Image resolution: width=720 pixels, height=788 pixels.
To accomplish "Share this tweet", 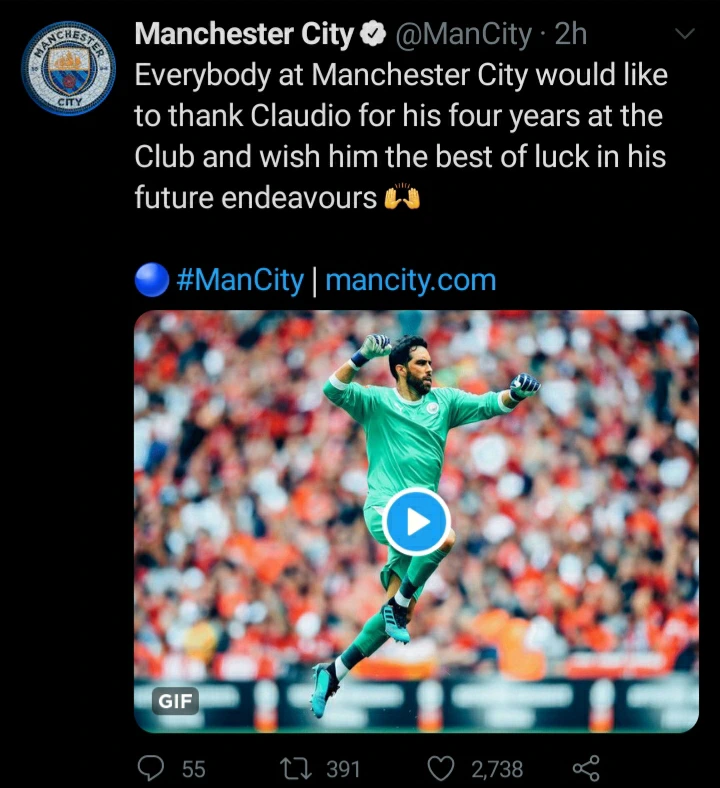I will click(x=585, y=768).
